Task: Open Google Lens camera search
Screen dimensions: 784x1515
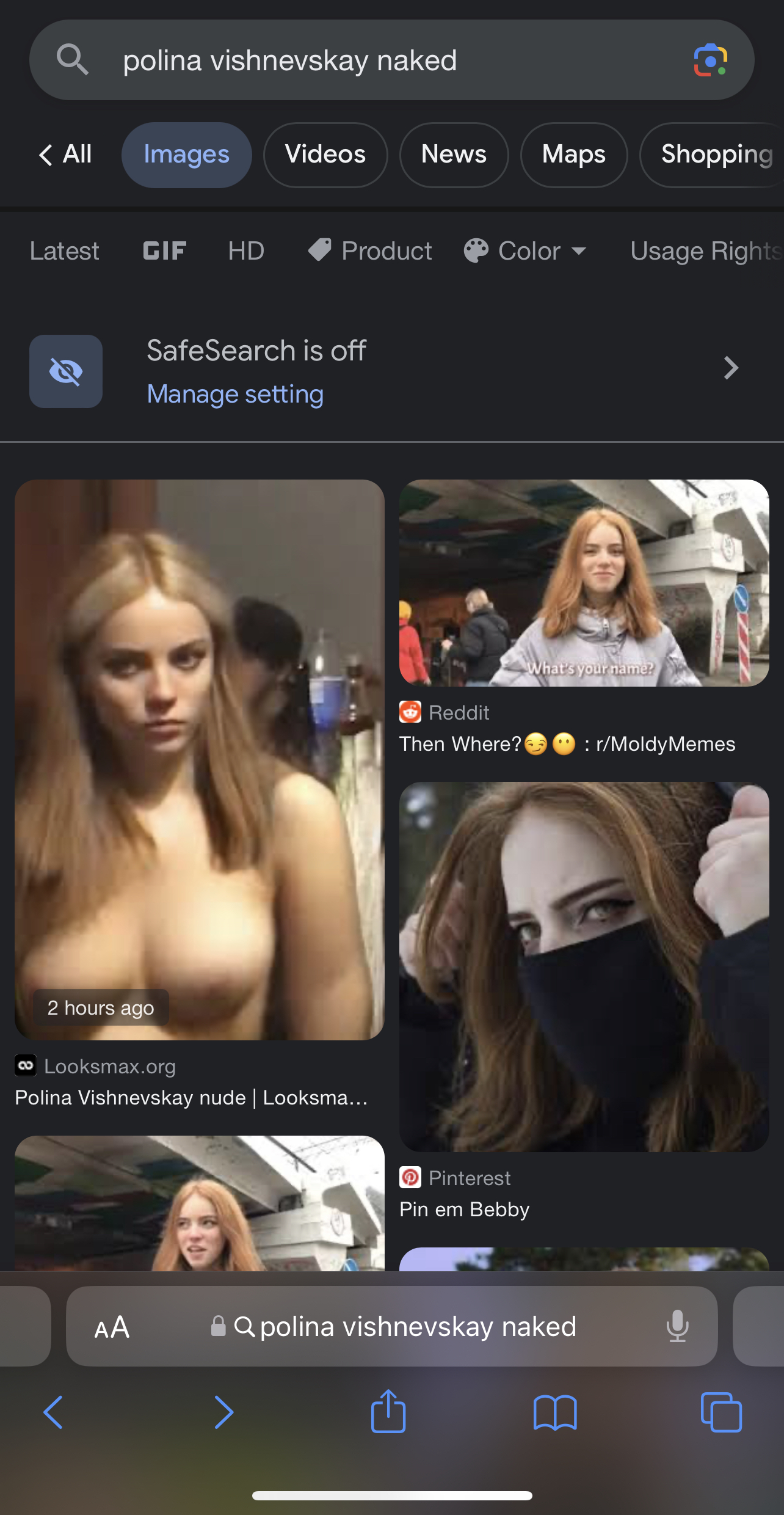Action: pos(710,60)
